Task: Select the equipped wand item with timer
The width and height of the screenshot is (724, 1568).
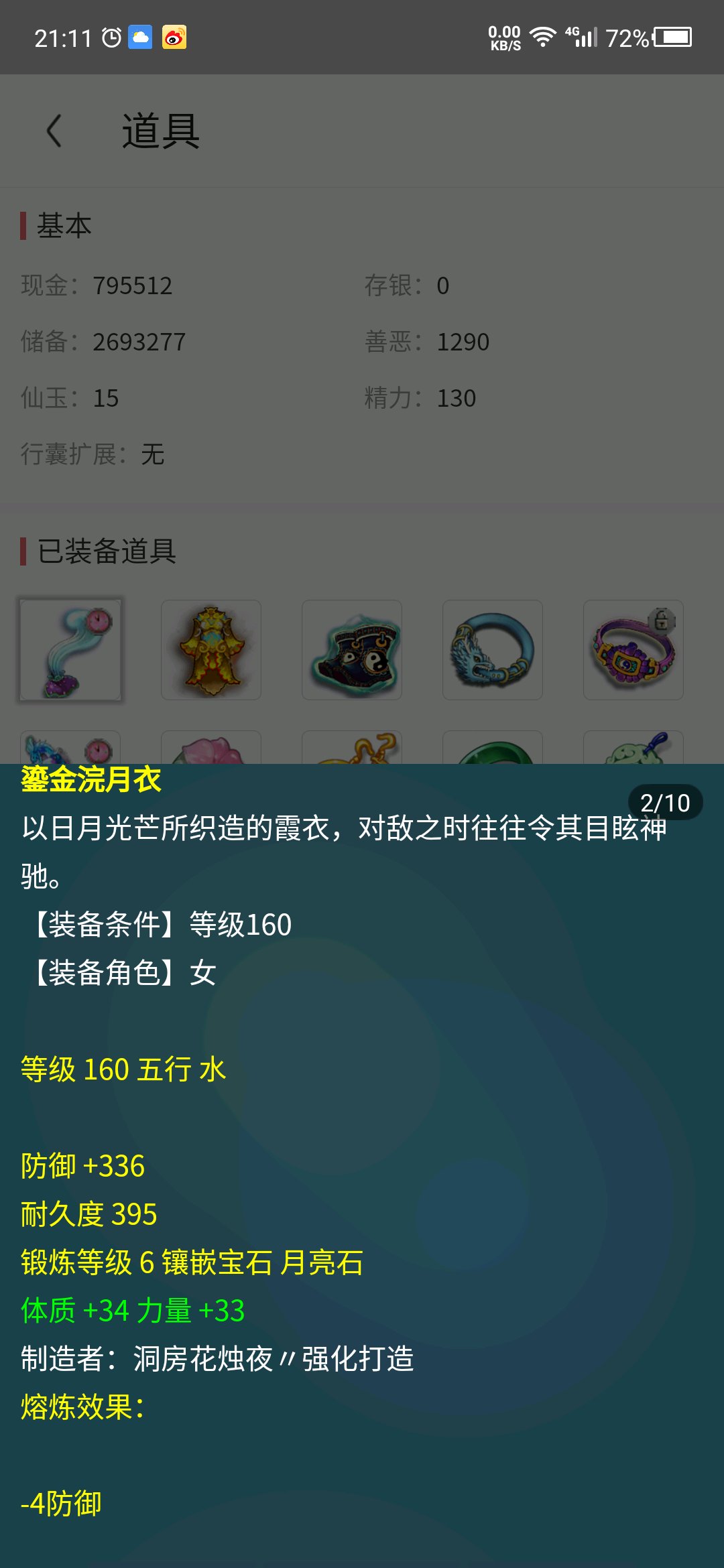Action: click(70, 650)
